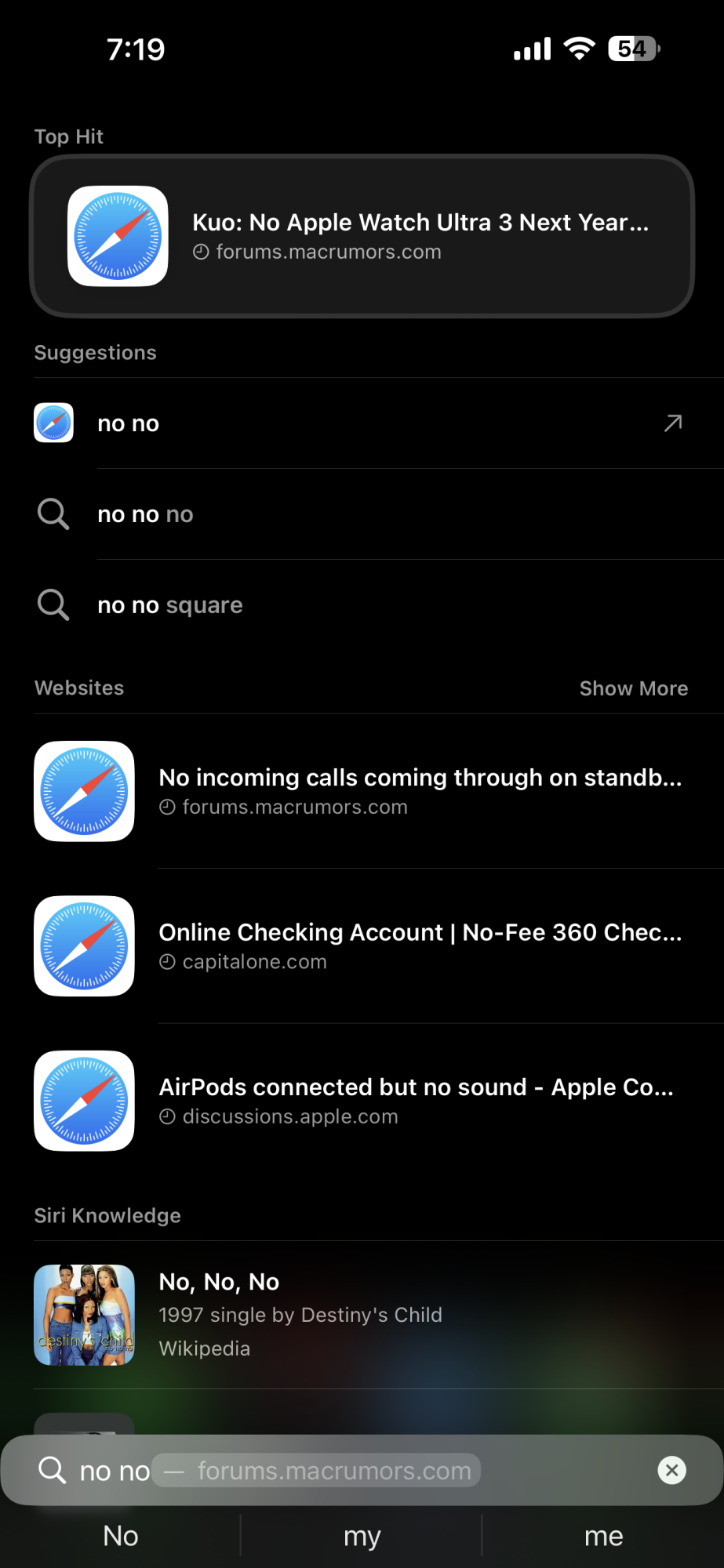
Task: Pick the keyboard word suggestion "No"
Action: 121,1536
